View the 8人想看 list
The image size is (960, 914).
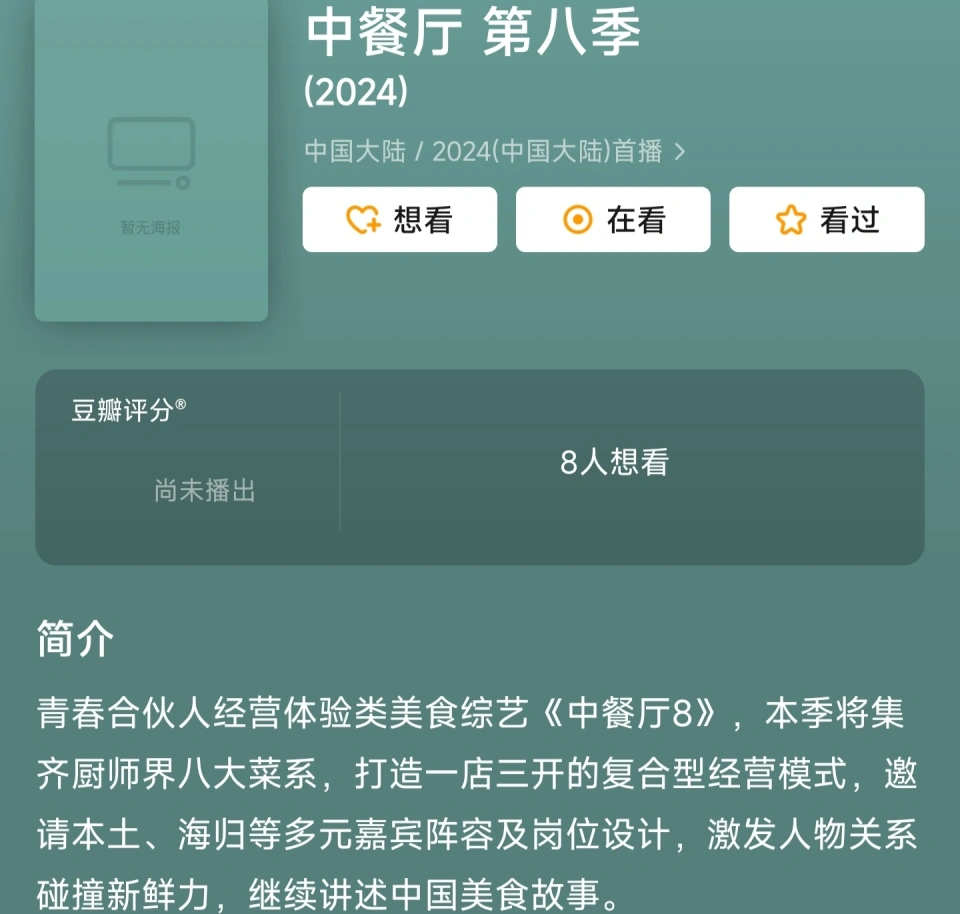pos(614,463)
